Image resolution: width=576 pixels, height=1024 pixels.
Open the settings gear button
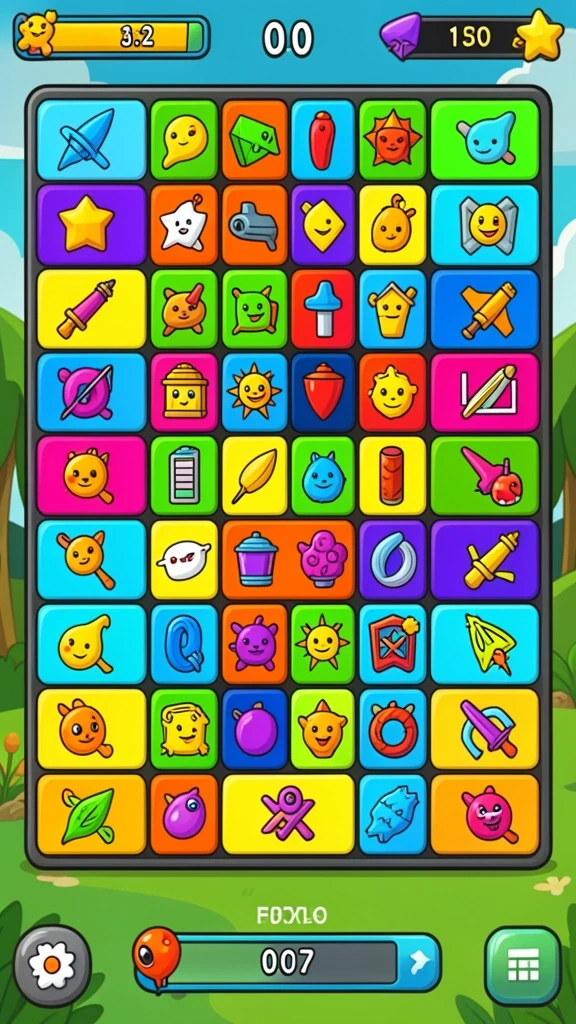coord(52,965)
